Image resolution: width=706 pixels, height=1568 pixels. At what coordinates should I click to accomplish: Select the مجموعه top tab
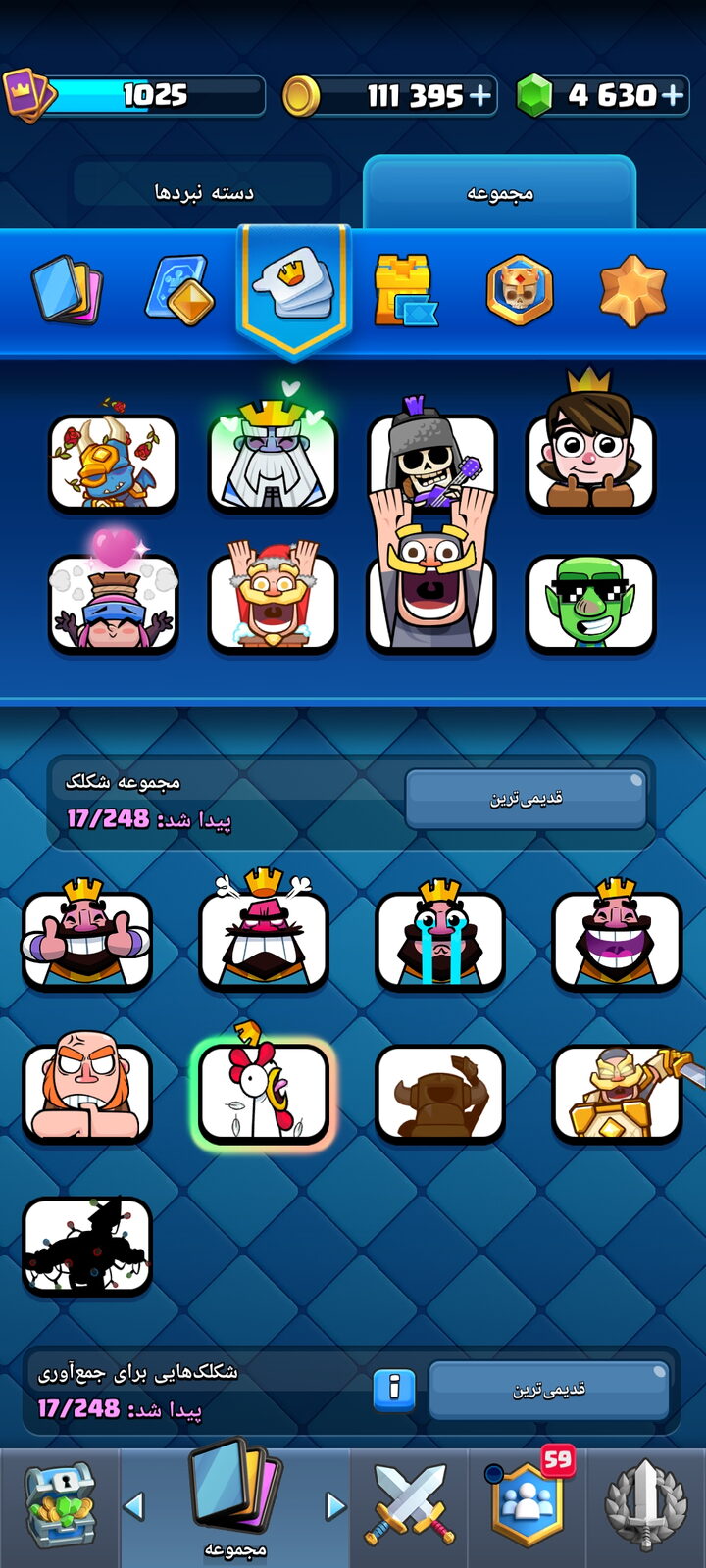point(500,192)
